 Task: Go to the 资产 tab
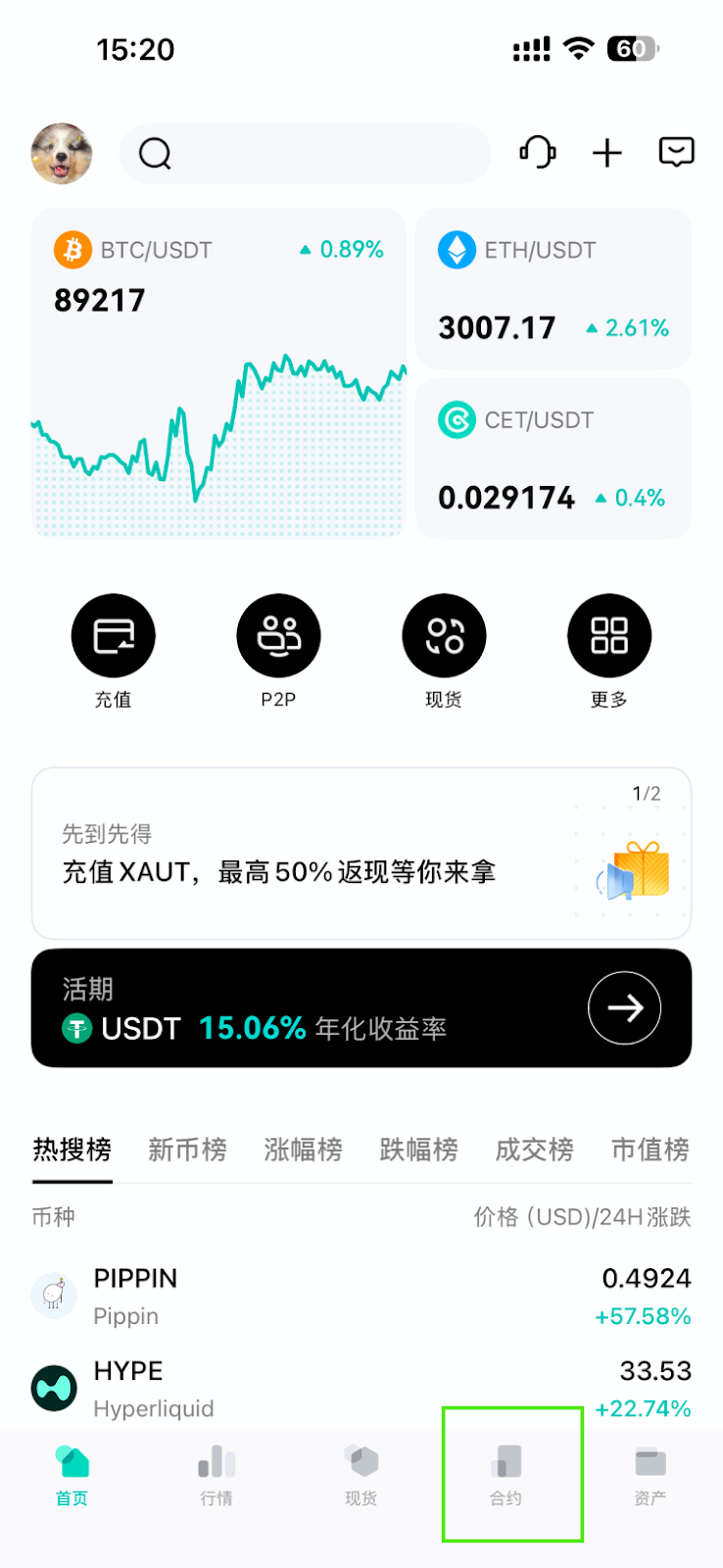651,1475
